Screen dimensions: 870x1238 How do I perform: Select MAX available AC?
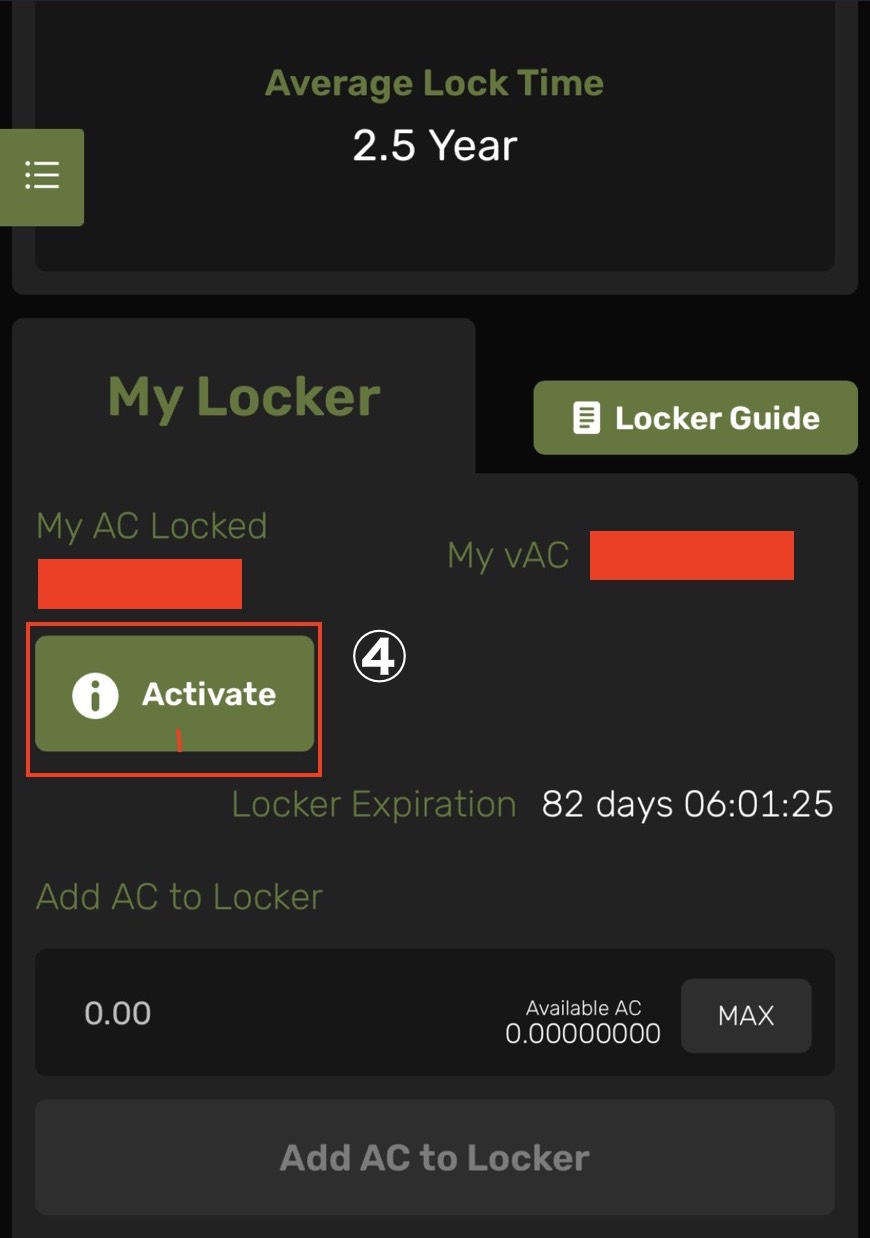pyautogui.click(x=746, y=1016)
